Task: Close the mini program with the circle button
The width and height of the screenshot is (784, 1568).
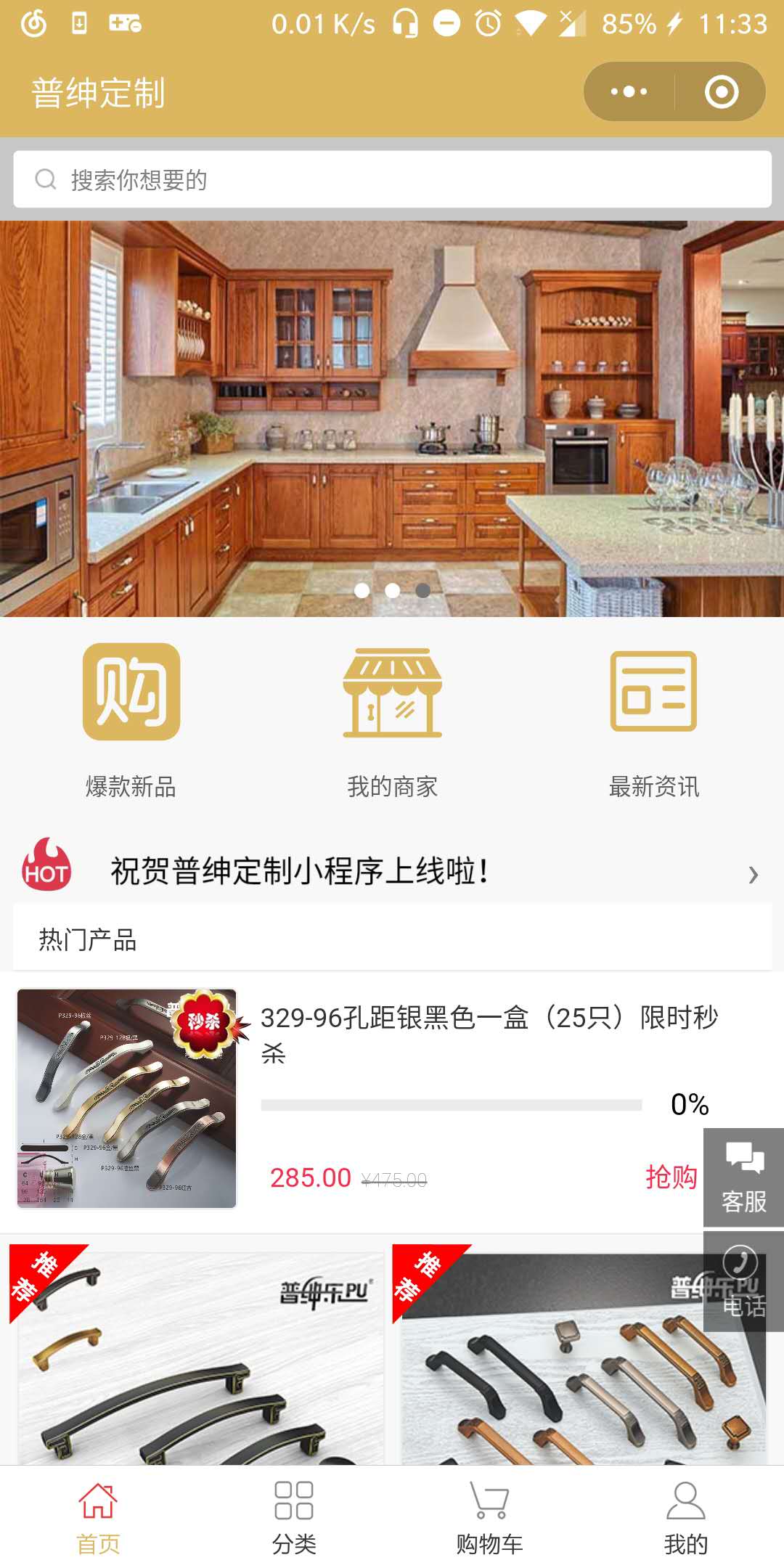Action: coord(721,92)
